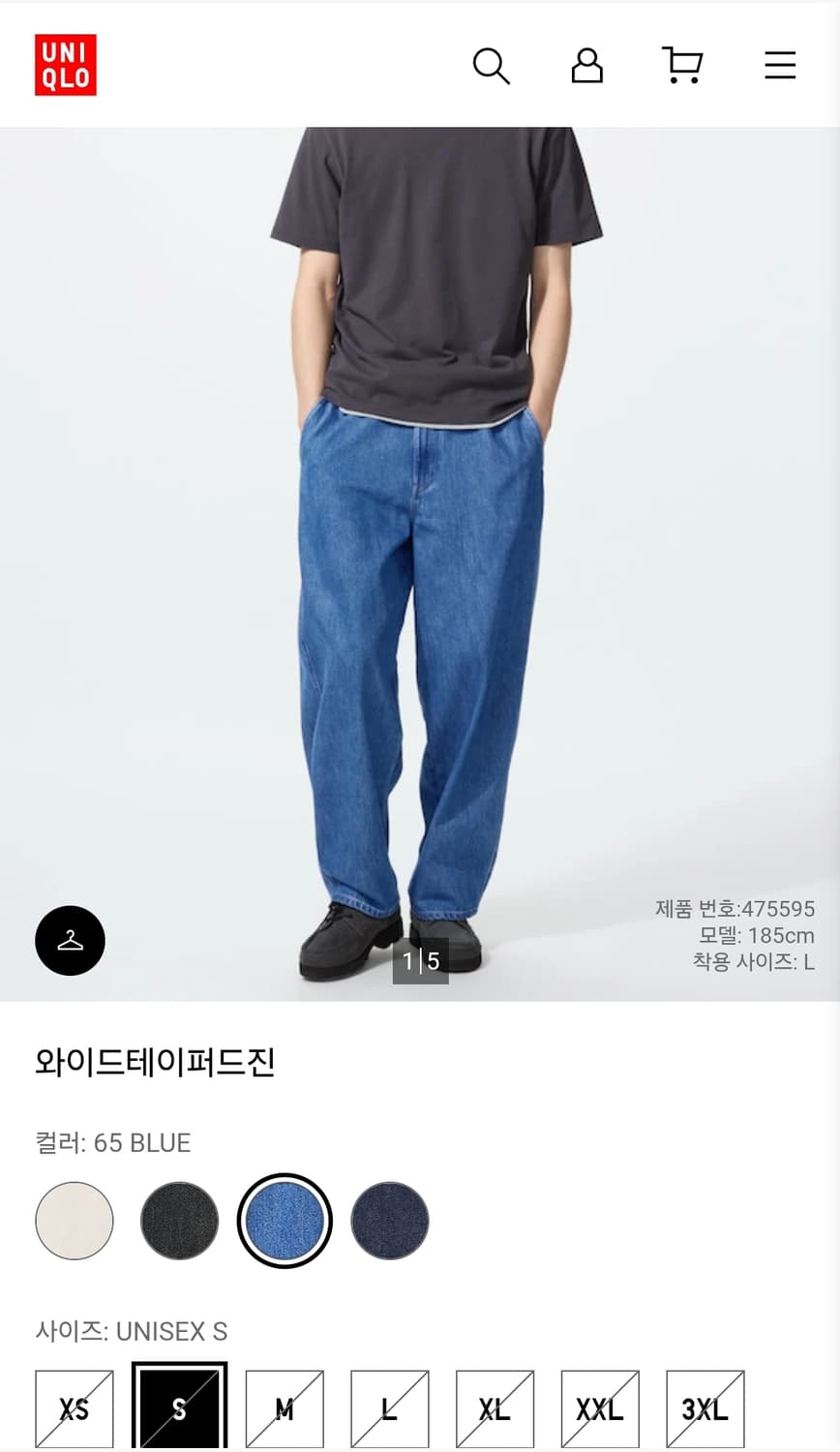The image size is (840, 1452).
Task: Tap the search magnifier in the header
Action: pyautogui.click(x=492, y=66)
